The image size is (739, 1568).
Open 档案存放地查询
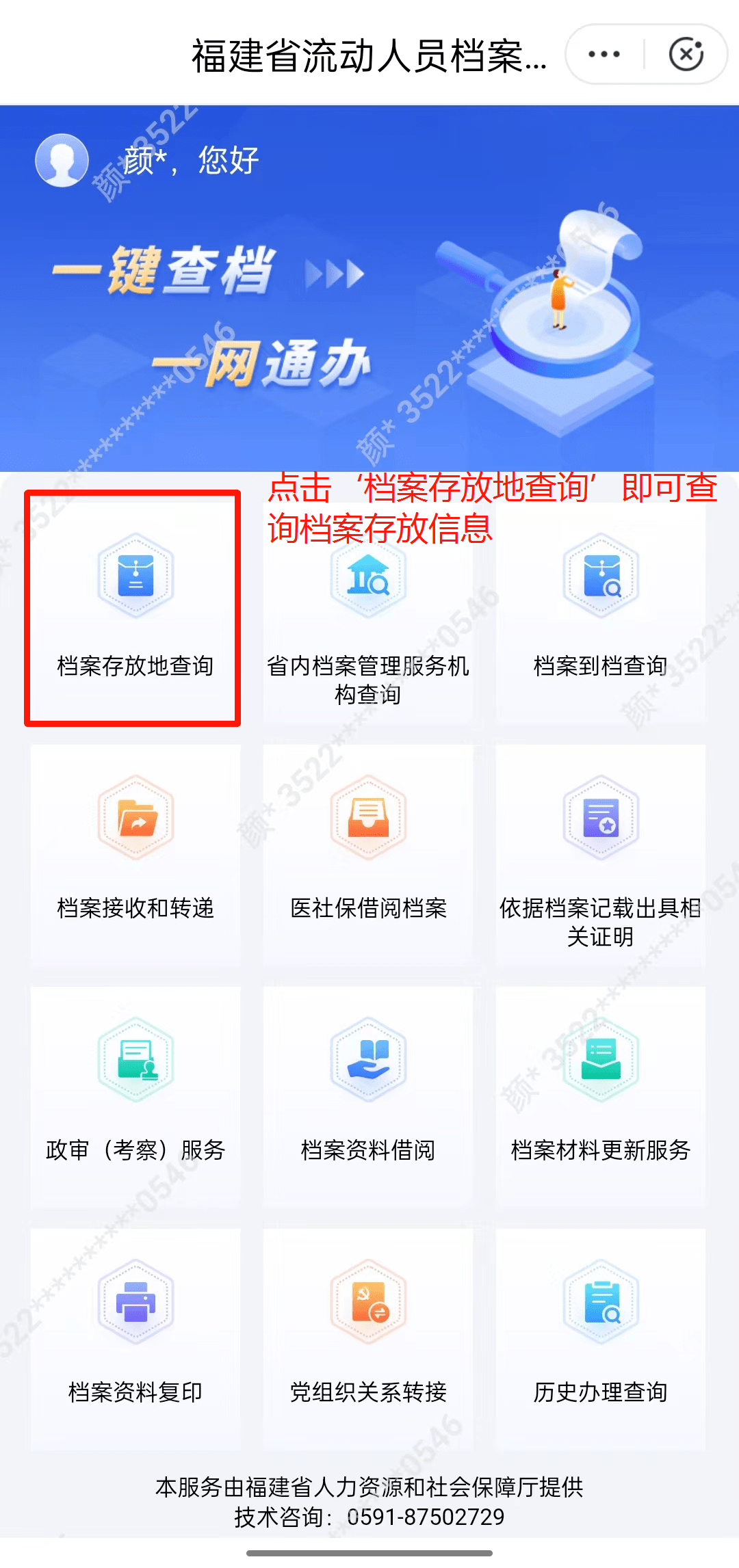(x=135, y=609)
